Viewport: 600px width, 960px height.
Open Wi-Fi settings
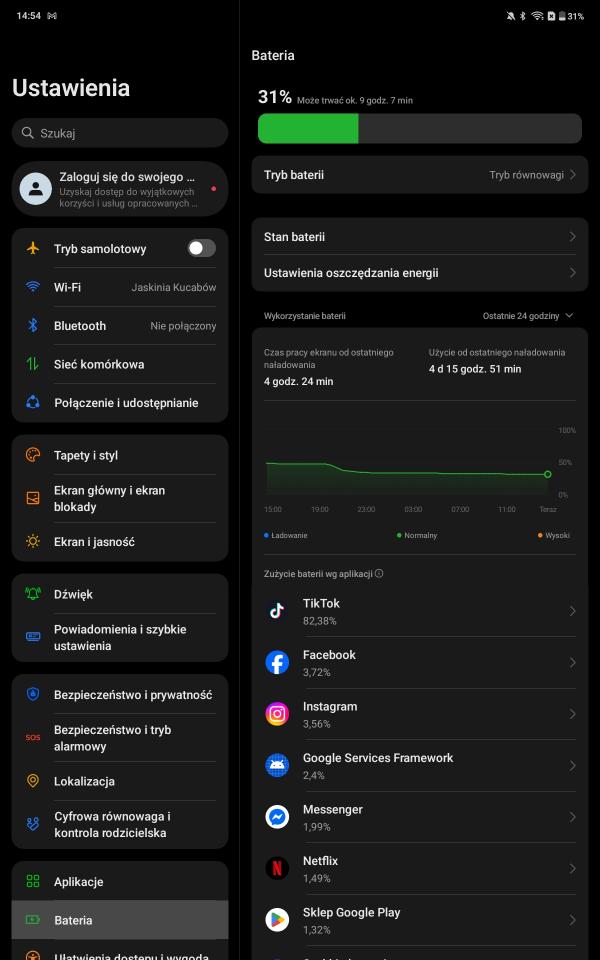[x=120, y=287]
